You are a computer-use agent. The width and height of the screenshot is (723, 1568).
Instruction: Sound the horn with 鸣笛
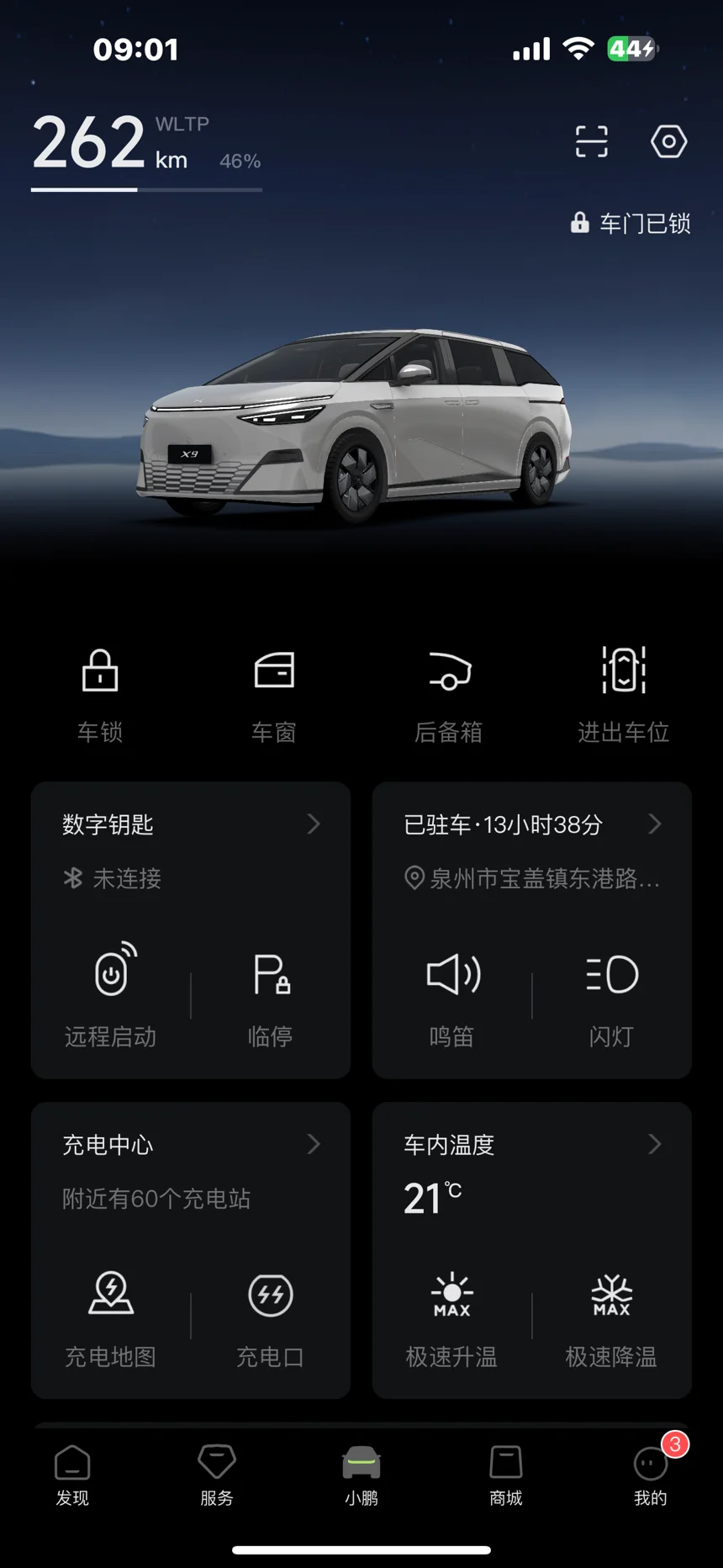point(452,993)
